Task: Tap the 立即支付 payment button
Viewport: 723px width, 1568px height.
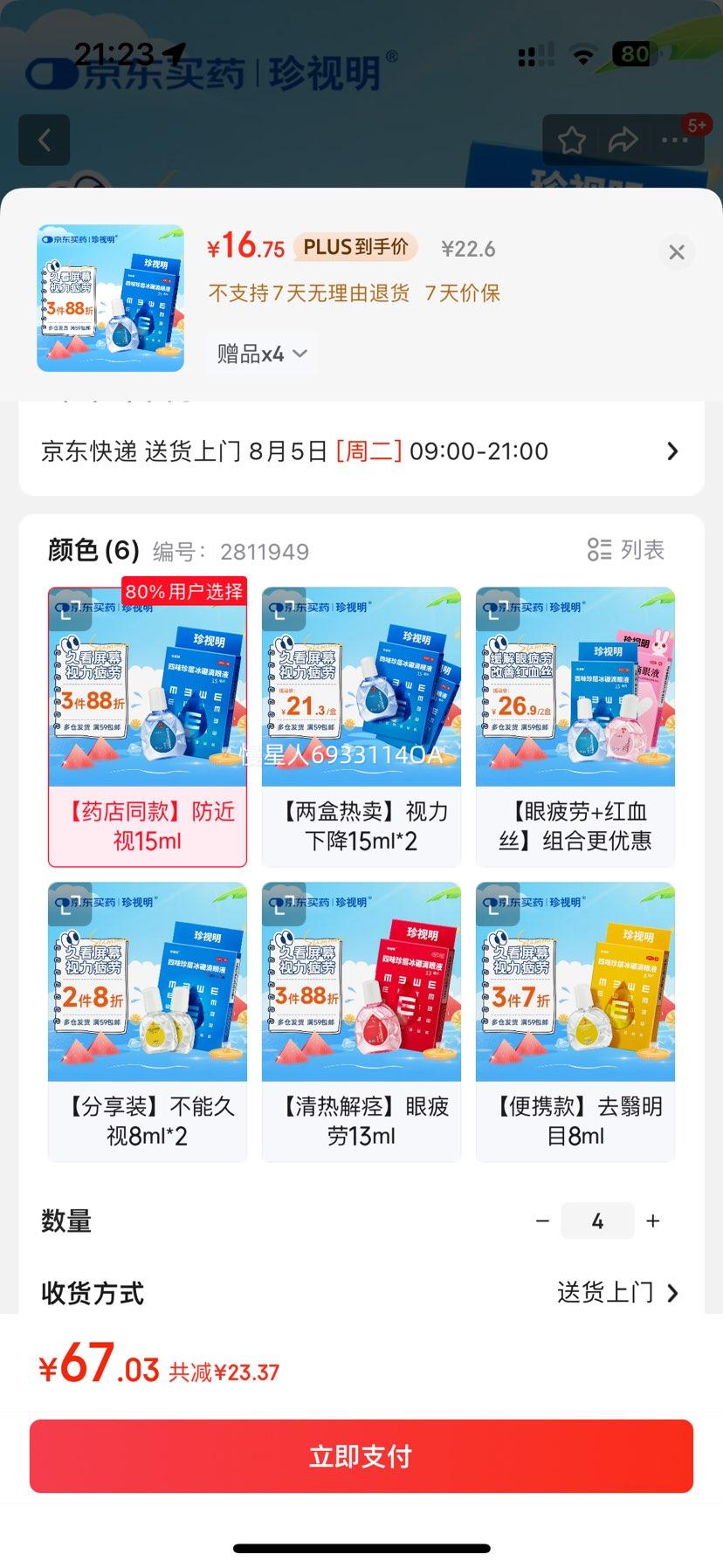Action: [x=361, y=1455]
